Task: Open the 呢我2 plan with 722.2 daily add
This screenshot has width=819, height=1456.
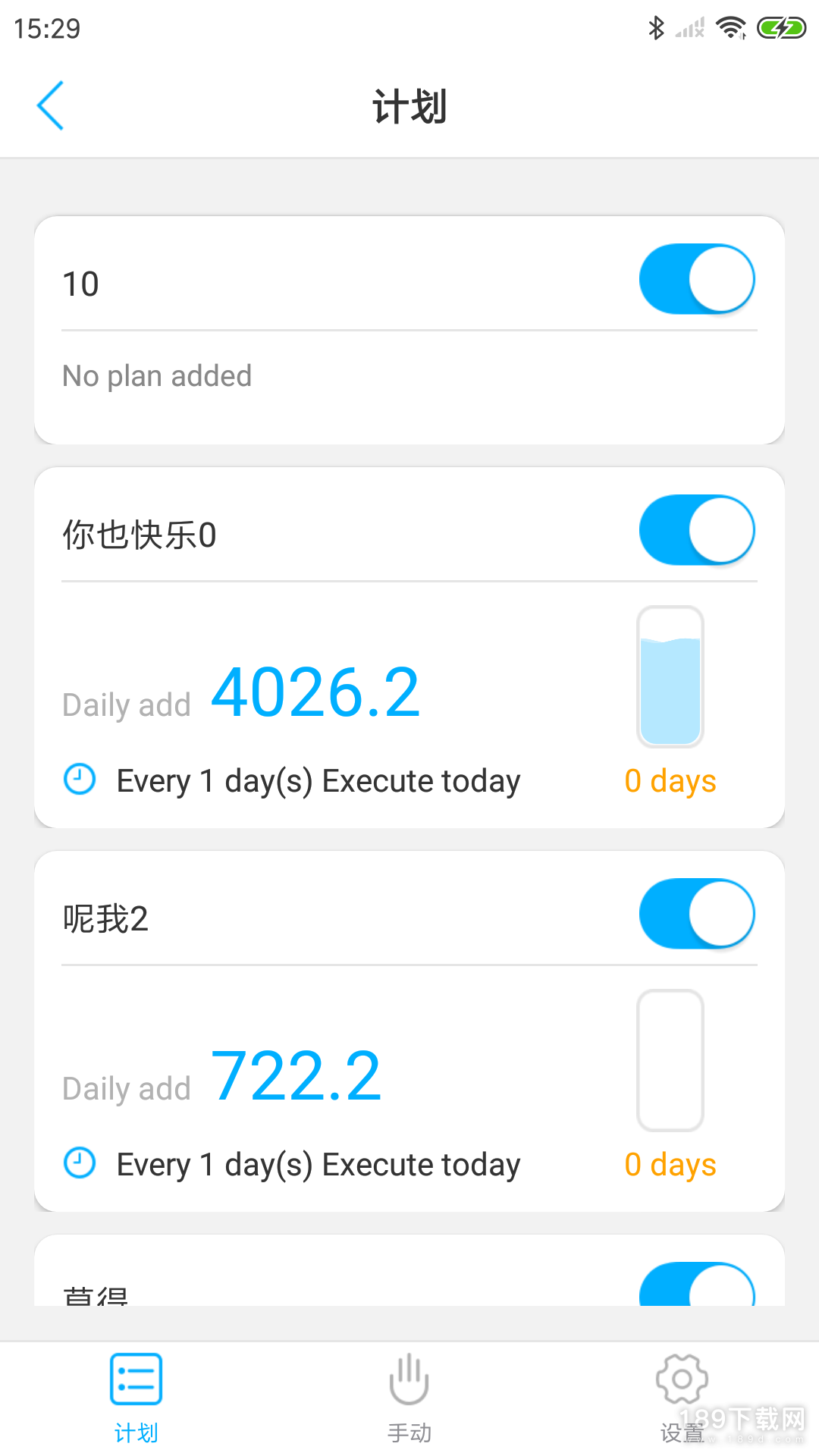Action: point(409,1031)
